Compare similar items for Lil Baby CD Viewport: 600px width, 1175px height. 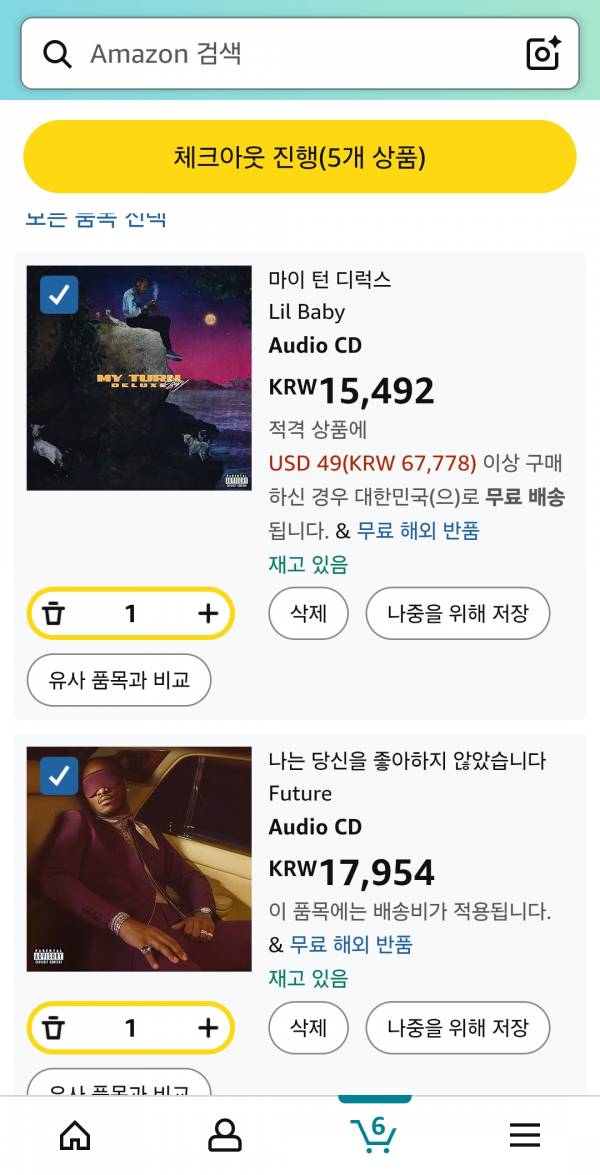pyautogui.click(x=119, y=680)
